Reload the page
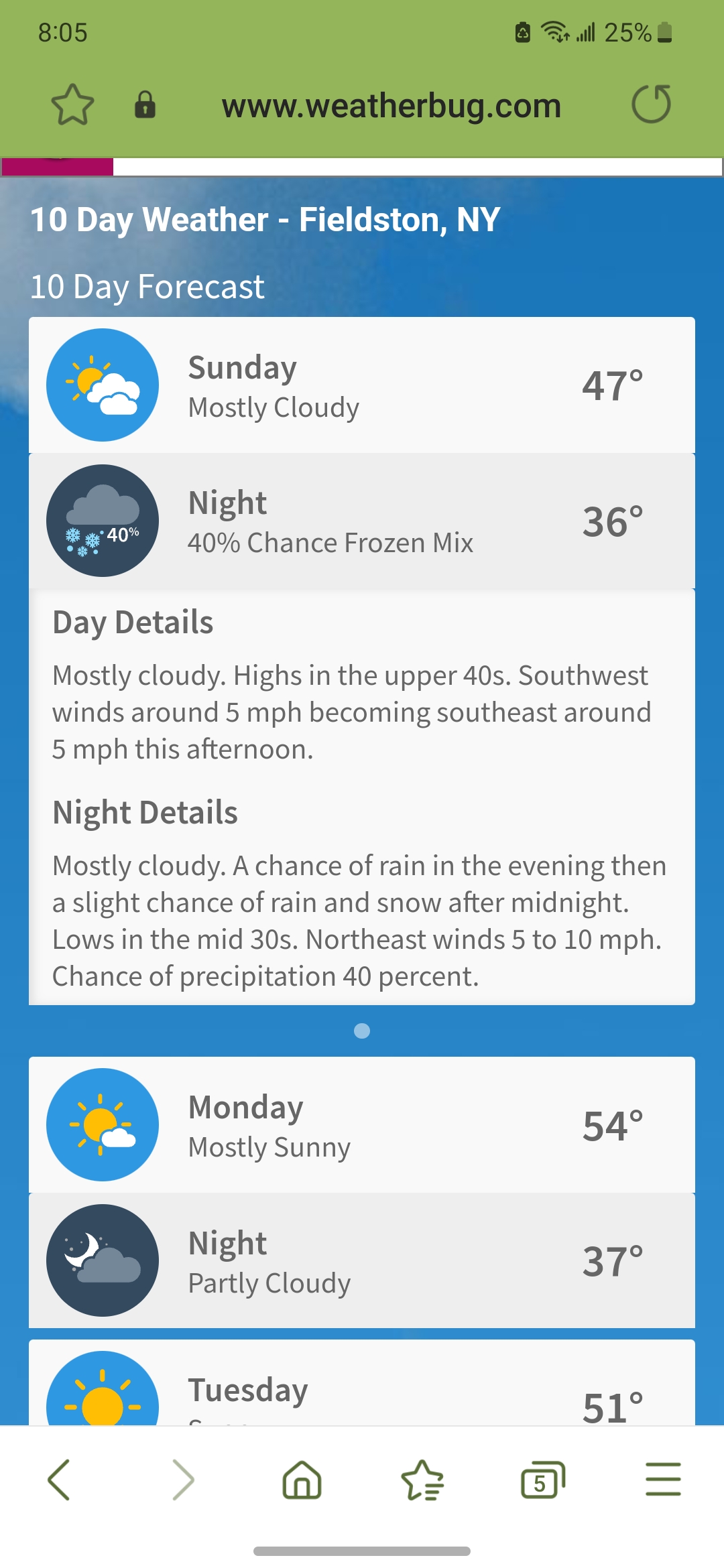This screenshot has height=1568, width=724. [652, 105]
